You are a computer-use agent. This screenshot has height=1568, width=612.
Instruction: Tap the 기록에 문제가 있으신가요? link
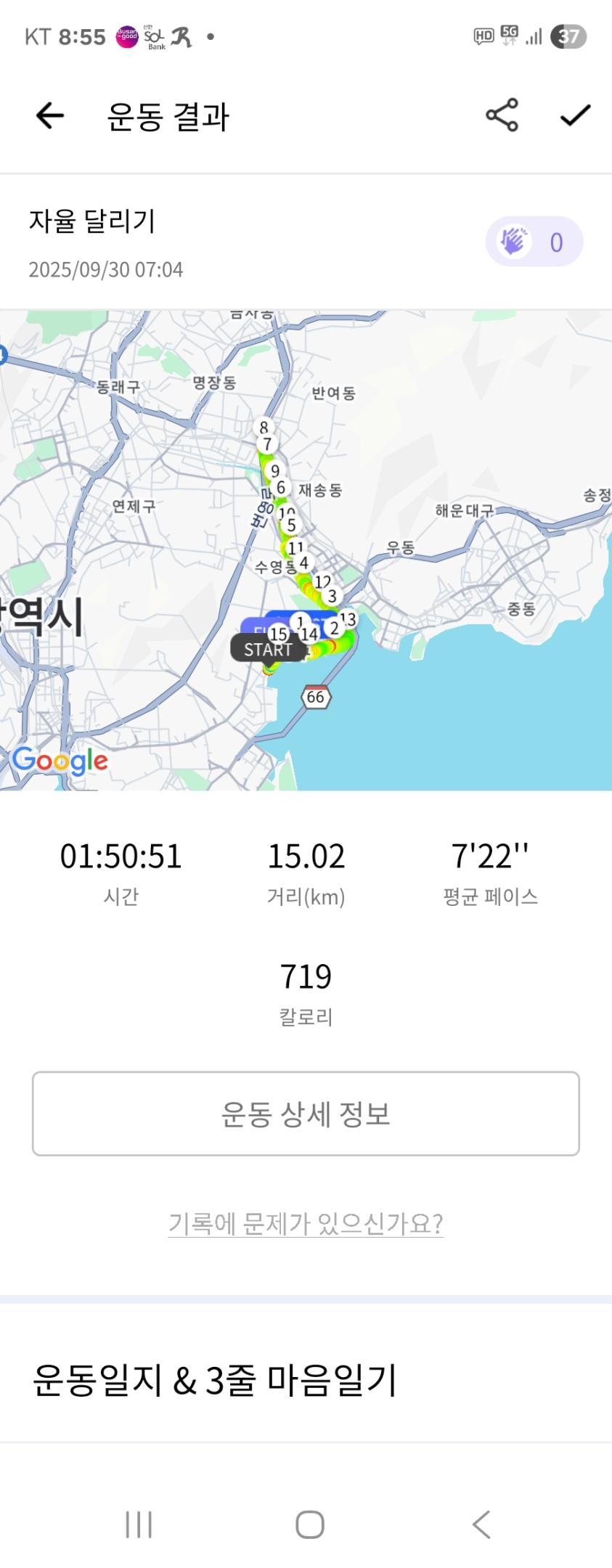click(x=306, y=1223)
